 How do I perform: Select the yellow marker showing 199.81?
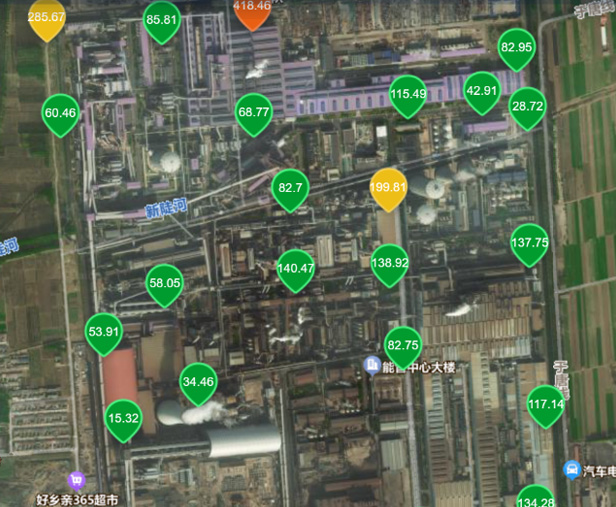coord(388,188)
